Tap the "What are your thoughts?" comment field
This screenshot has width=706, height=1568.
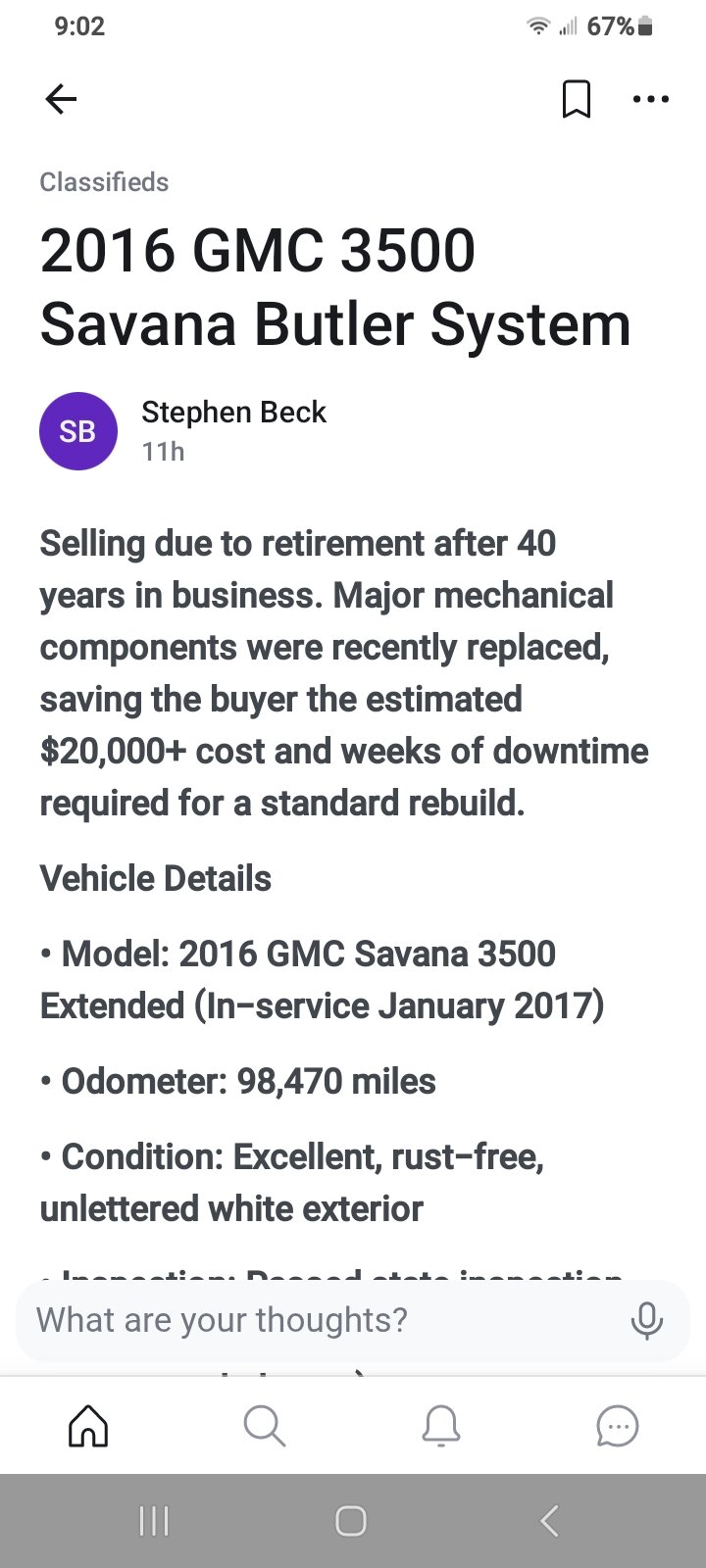[x=314, y=1320]
